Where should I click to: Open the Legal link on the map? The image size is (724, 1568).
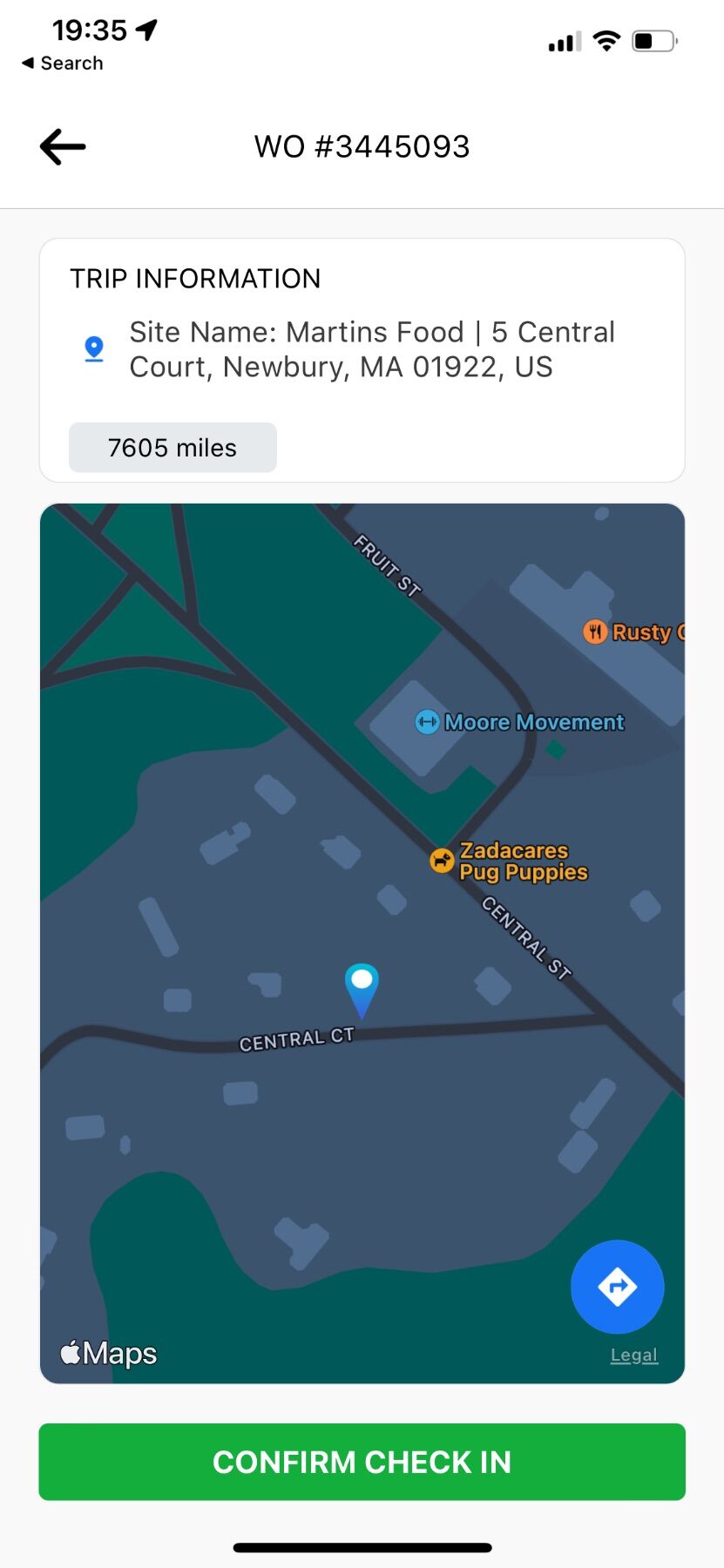[633, 1355]
